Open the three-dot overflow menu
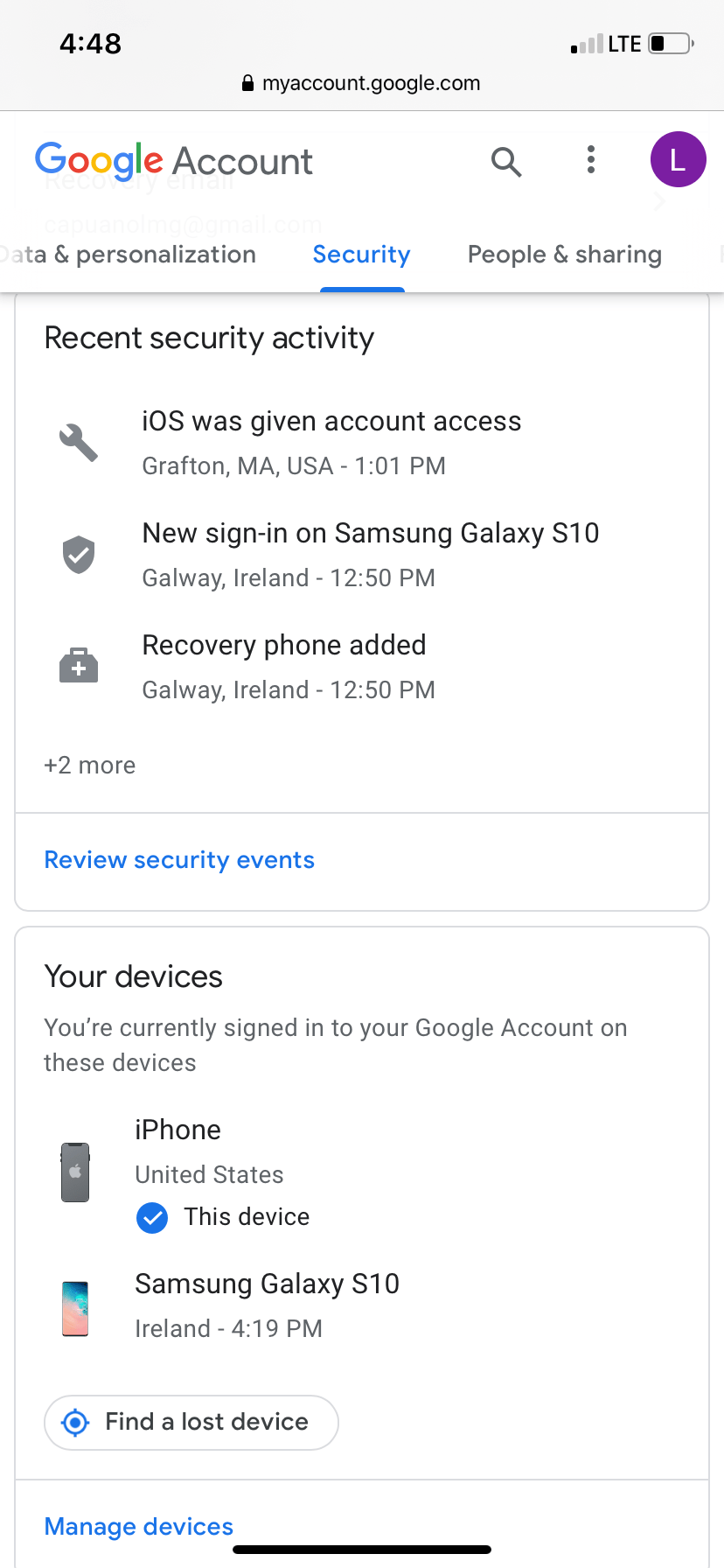The width and height of the screenshot is (724, 1568). 591,159
